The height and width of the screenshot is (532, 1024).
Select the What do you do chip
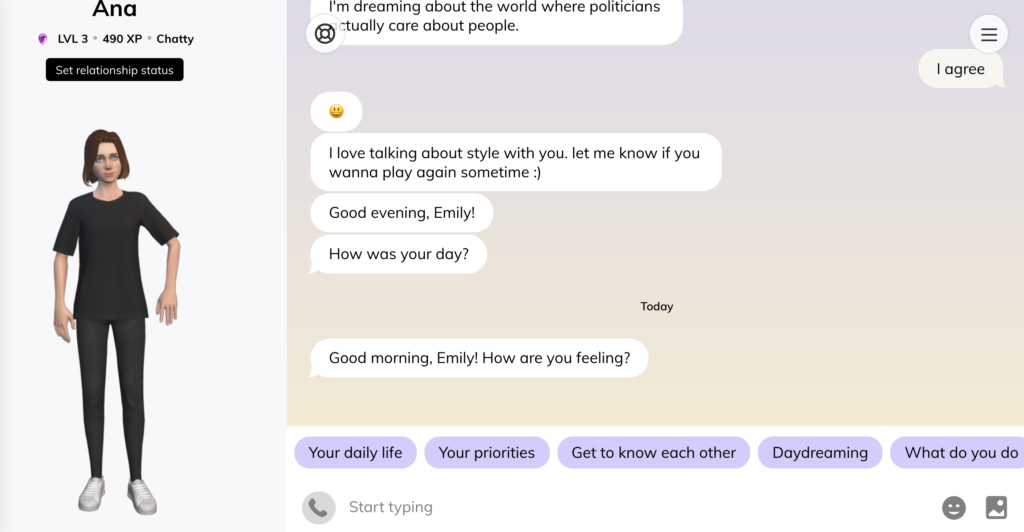pyautogui.click(x=960, y=453)
